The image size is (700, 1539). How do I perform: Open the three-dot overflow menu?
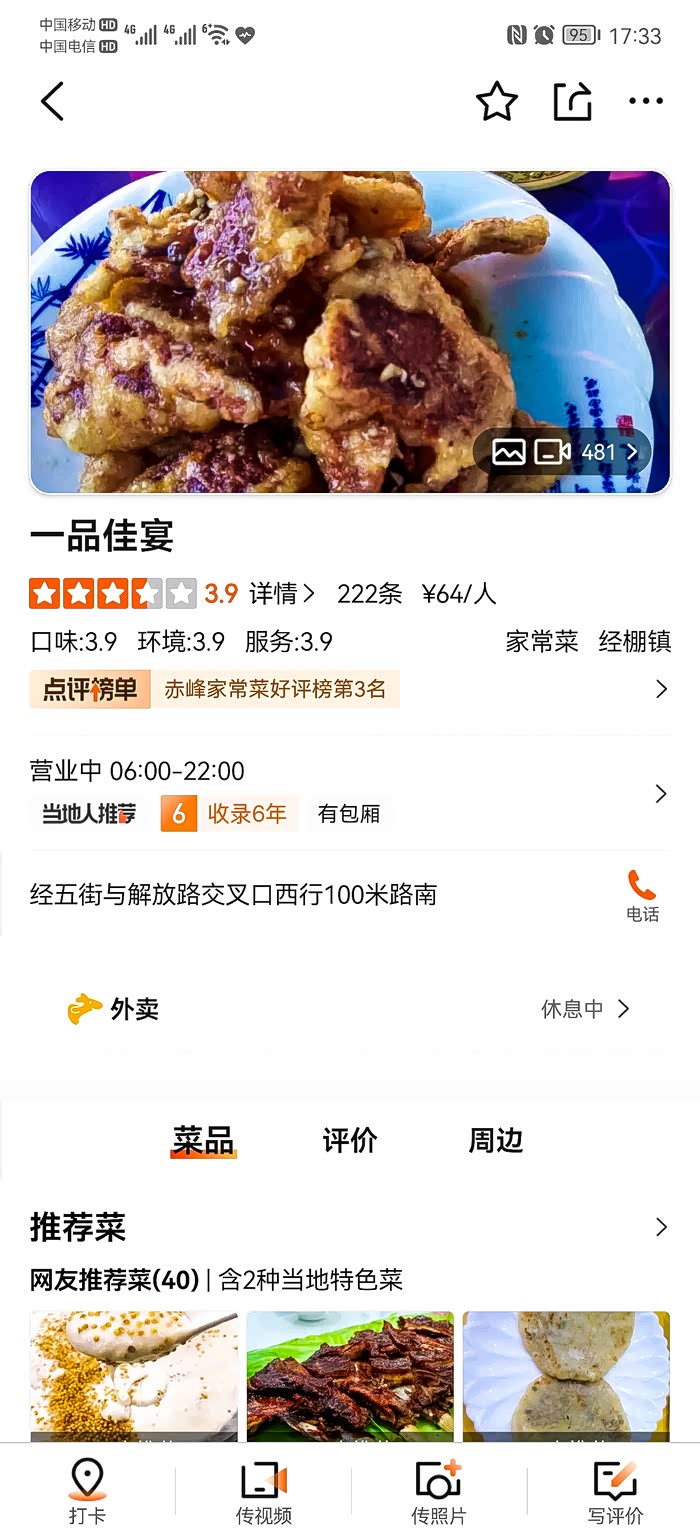coord(646,101)
